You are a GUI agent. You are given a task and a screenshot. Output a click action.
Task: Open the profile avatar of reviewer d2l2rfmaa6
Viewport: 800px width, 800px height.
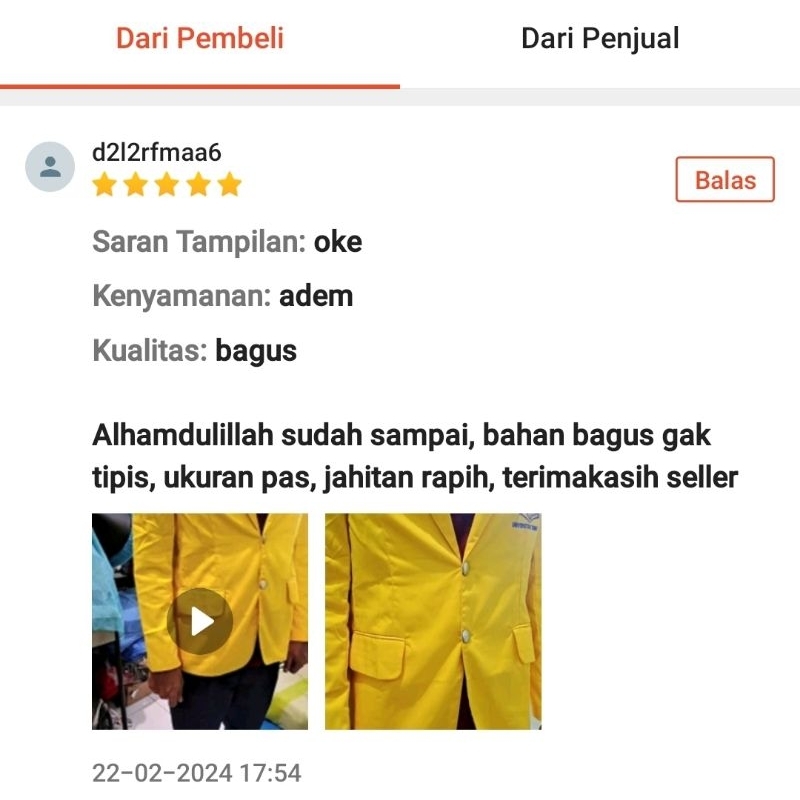point(50,167)
